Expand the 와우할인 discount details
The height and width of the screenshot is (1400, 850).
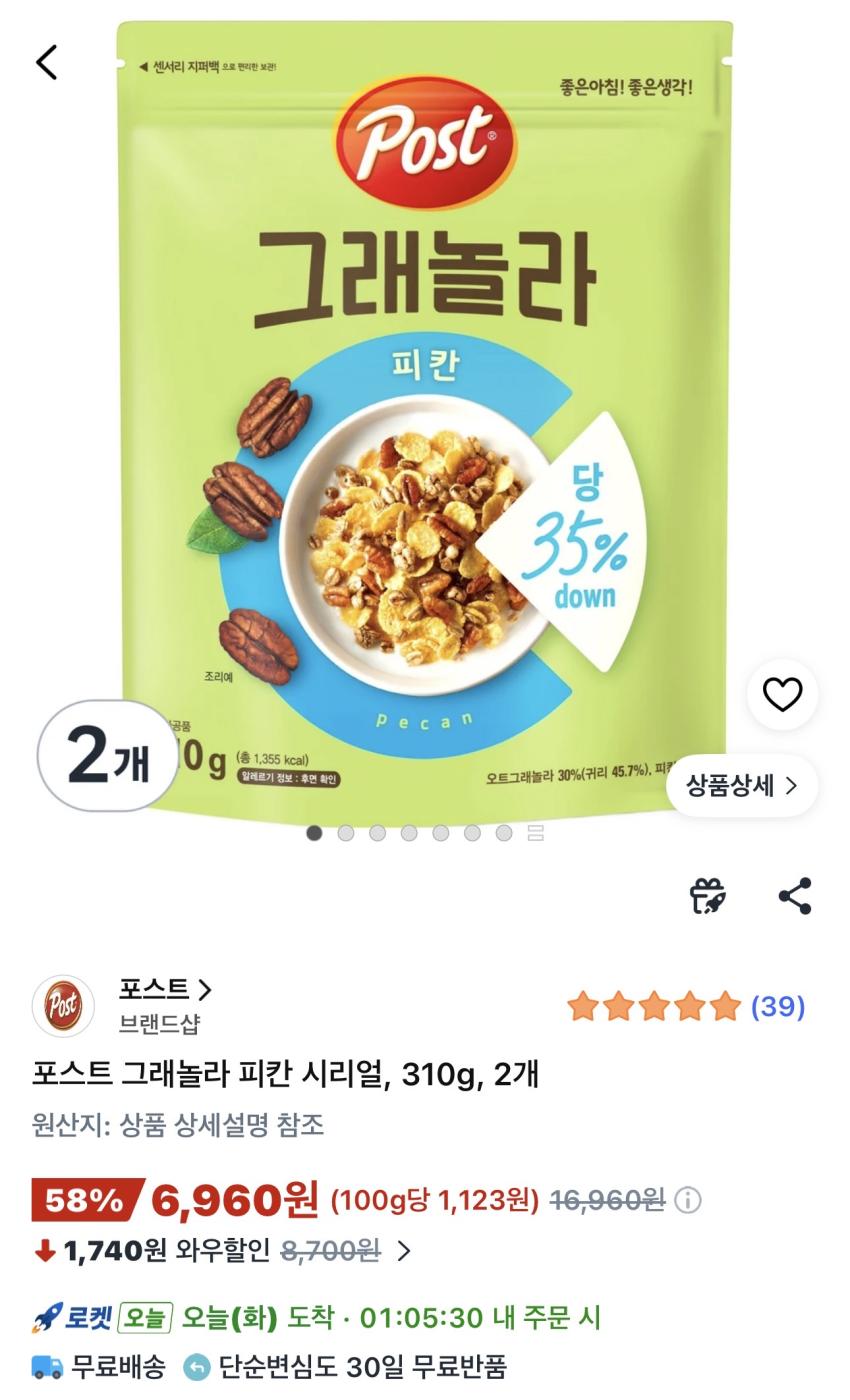(404, 1251)
